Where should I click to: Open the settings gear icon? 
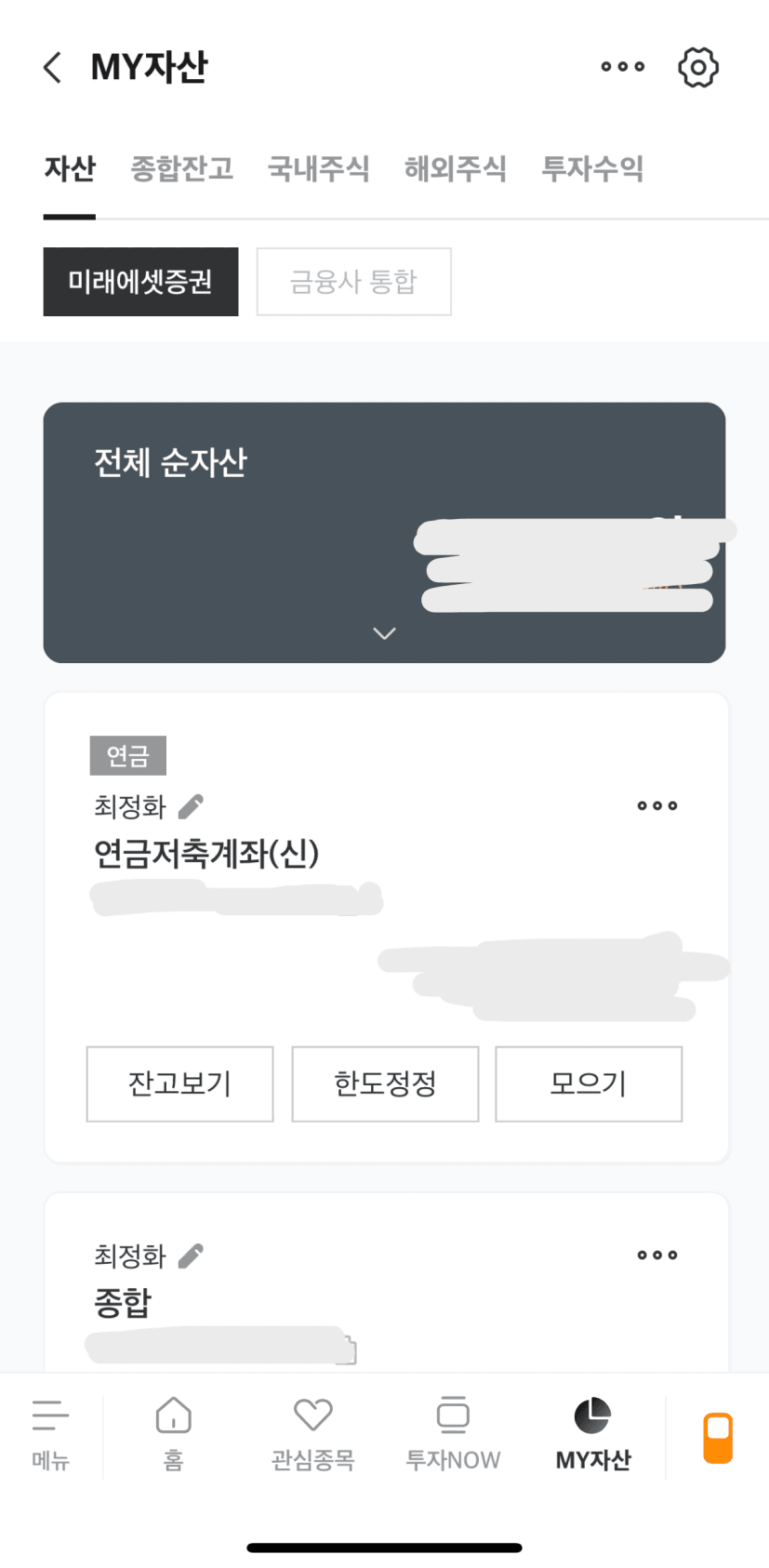pyautogui.click(x=698, y=67)
